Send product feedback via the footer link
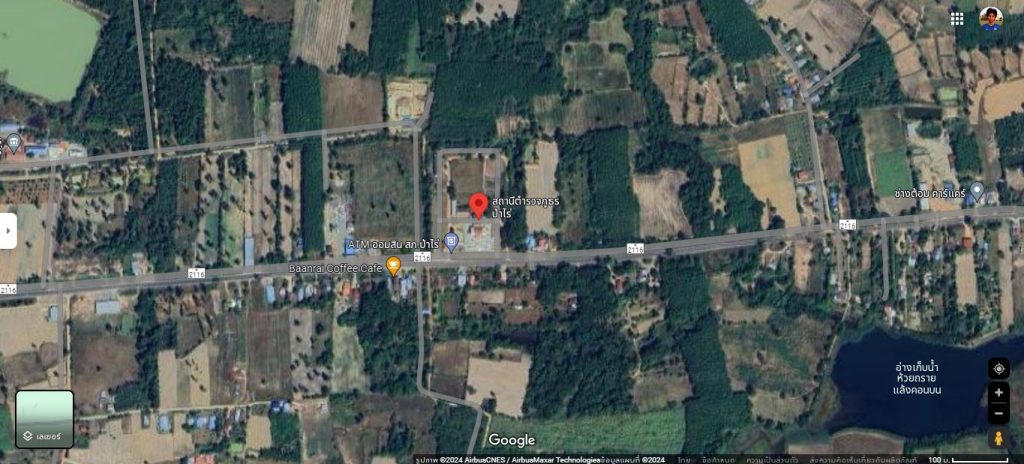Screen dimensions: 1024x464 [846, 459]
